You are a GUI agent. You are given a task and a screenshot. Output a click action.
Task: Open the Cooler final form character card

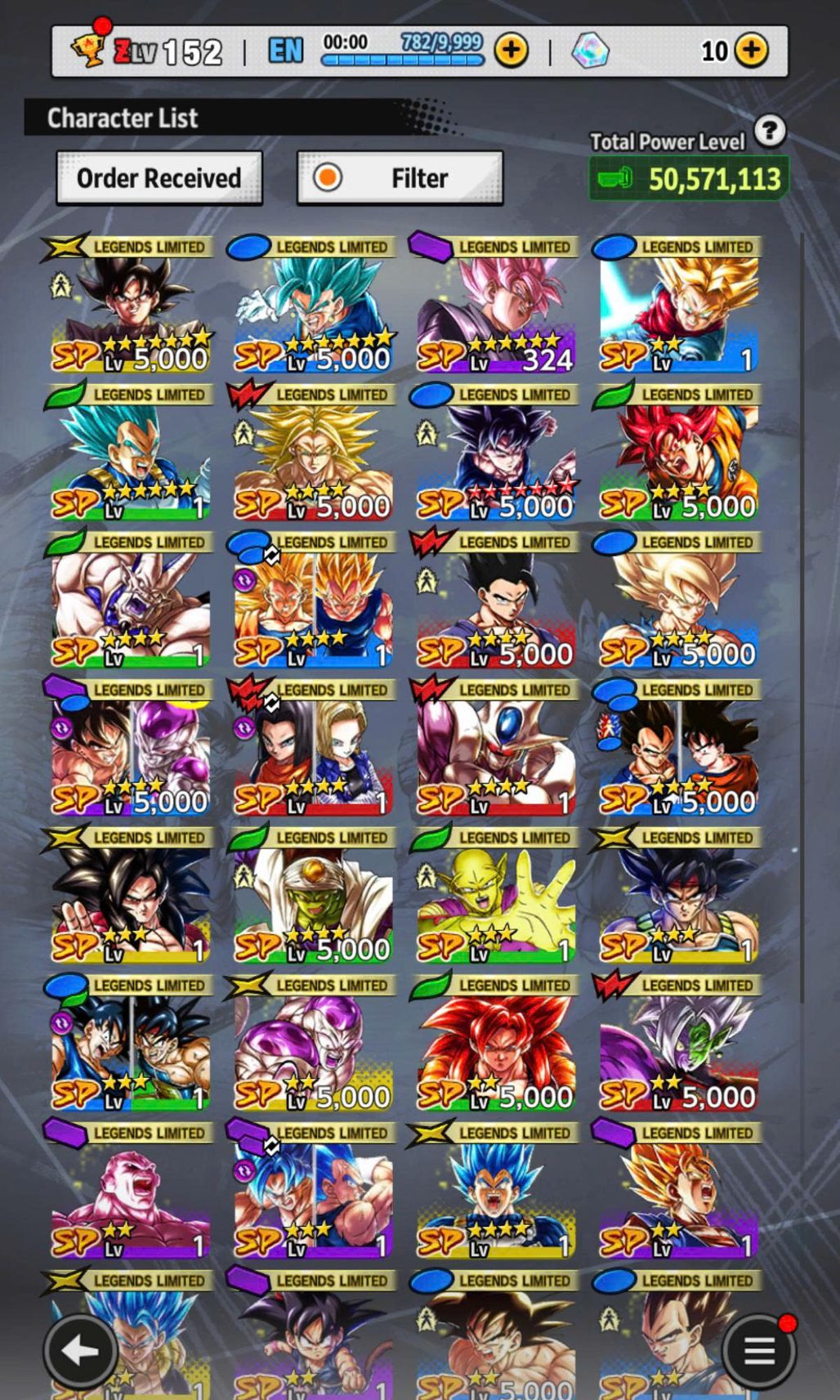(497, 748)
